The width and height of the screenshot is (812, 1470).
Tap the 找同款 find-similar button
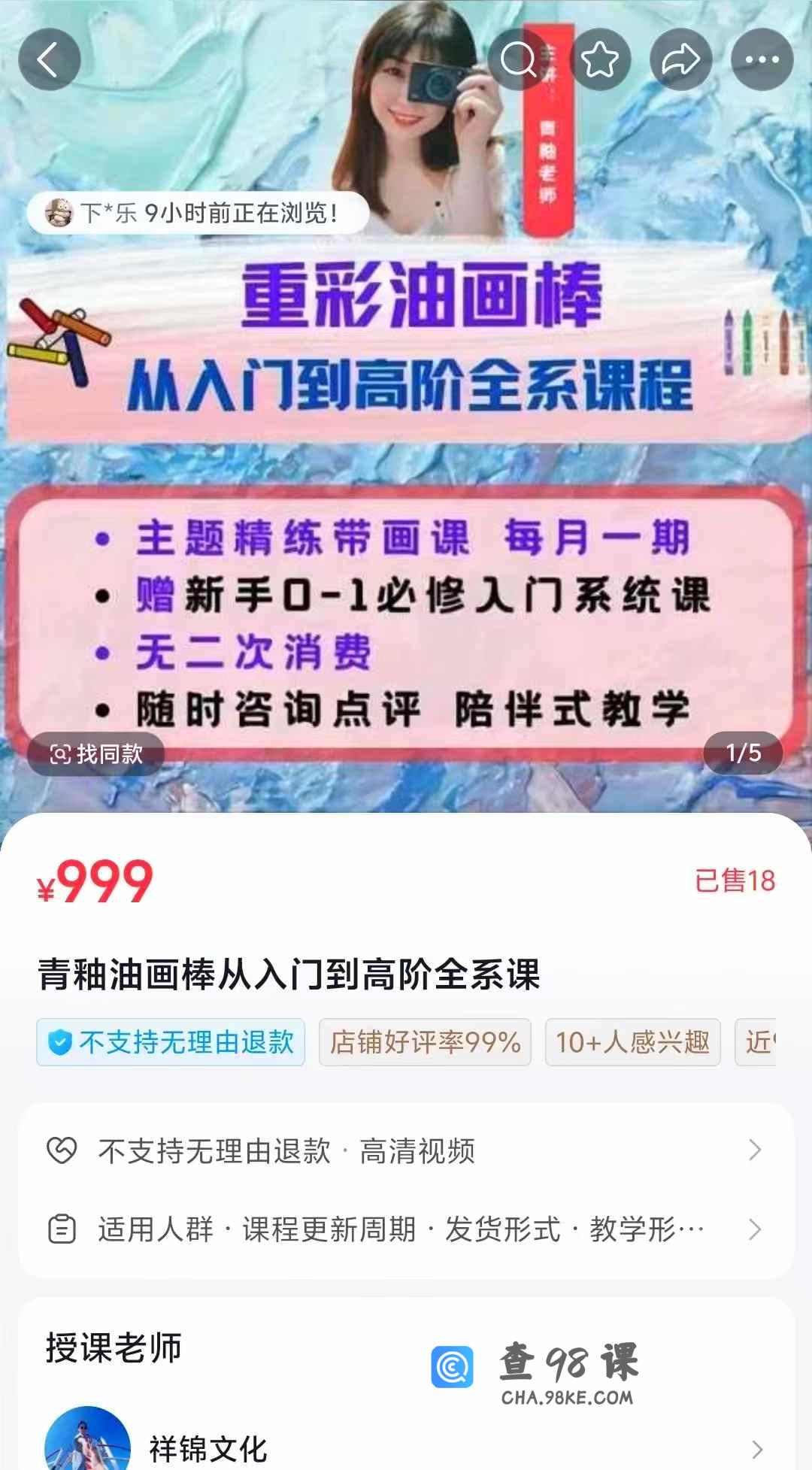click(96, 753)
